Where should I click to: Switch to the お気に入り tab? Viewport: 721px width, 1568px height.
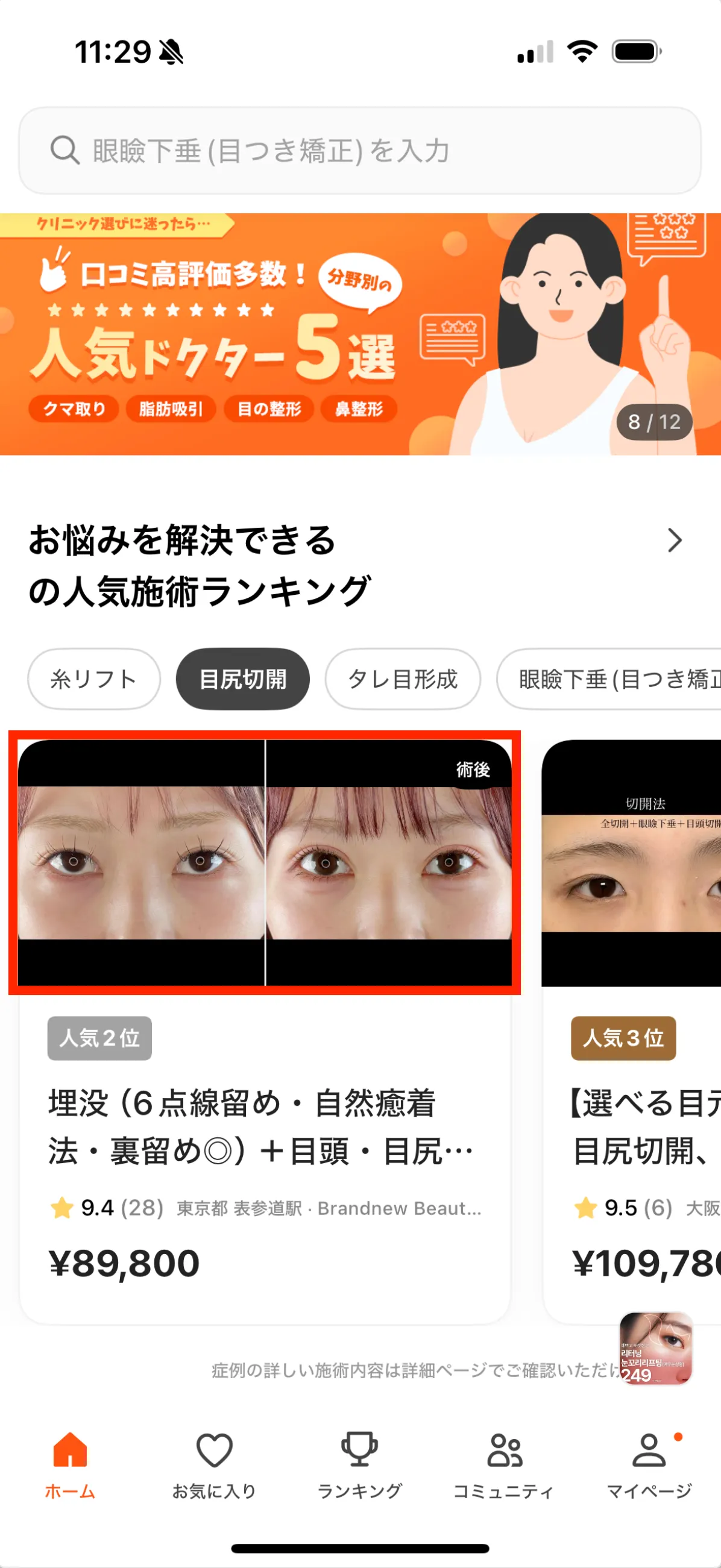(x=214, y=1464)
